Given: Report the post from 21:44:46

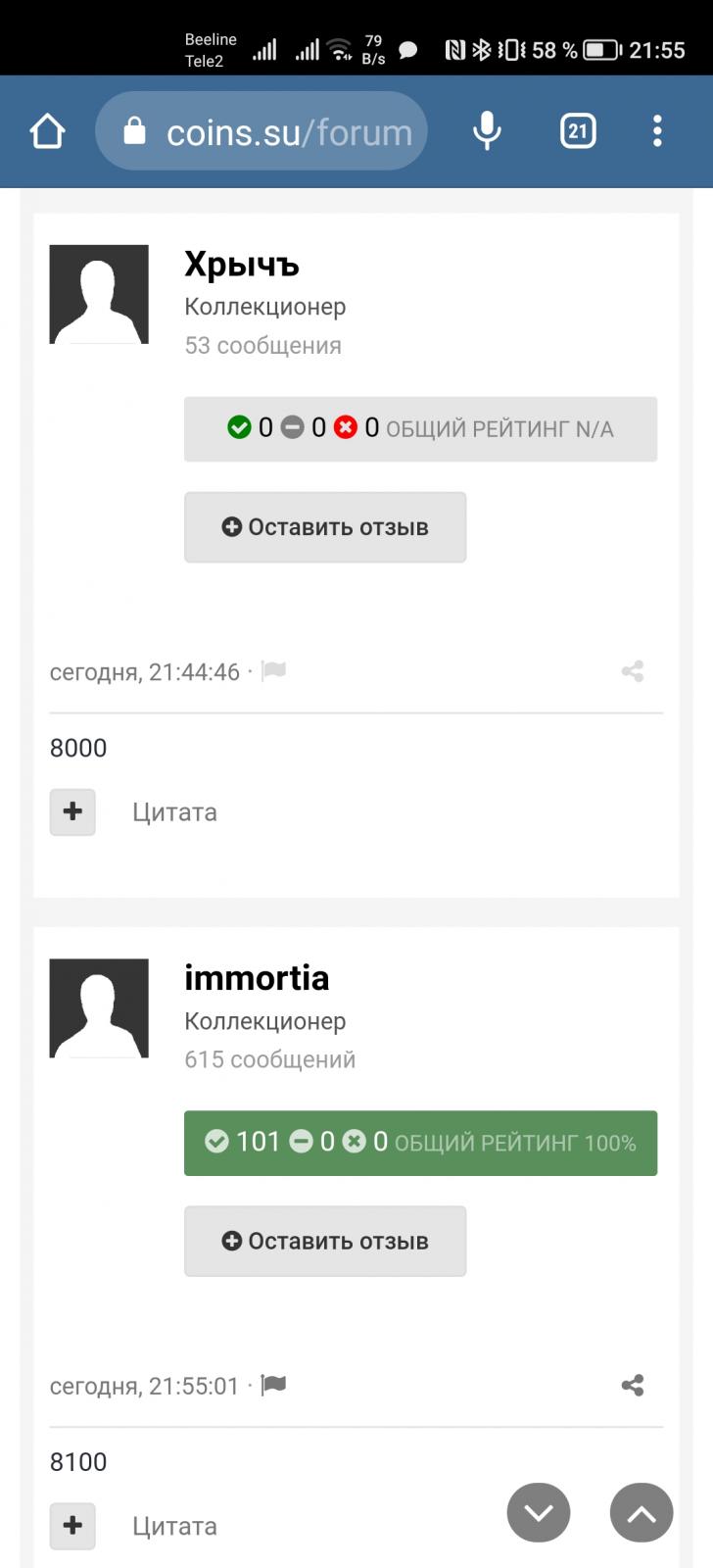Looking at the screenshot, I should [274, 671].
